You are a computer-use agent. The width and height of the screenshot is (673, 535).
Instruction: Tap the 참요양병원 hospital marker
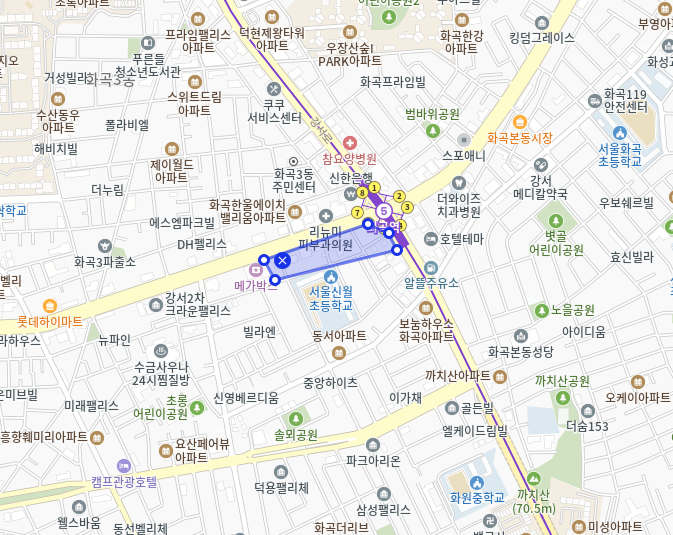point(349,143)
